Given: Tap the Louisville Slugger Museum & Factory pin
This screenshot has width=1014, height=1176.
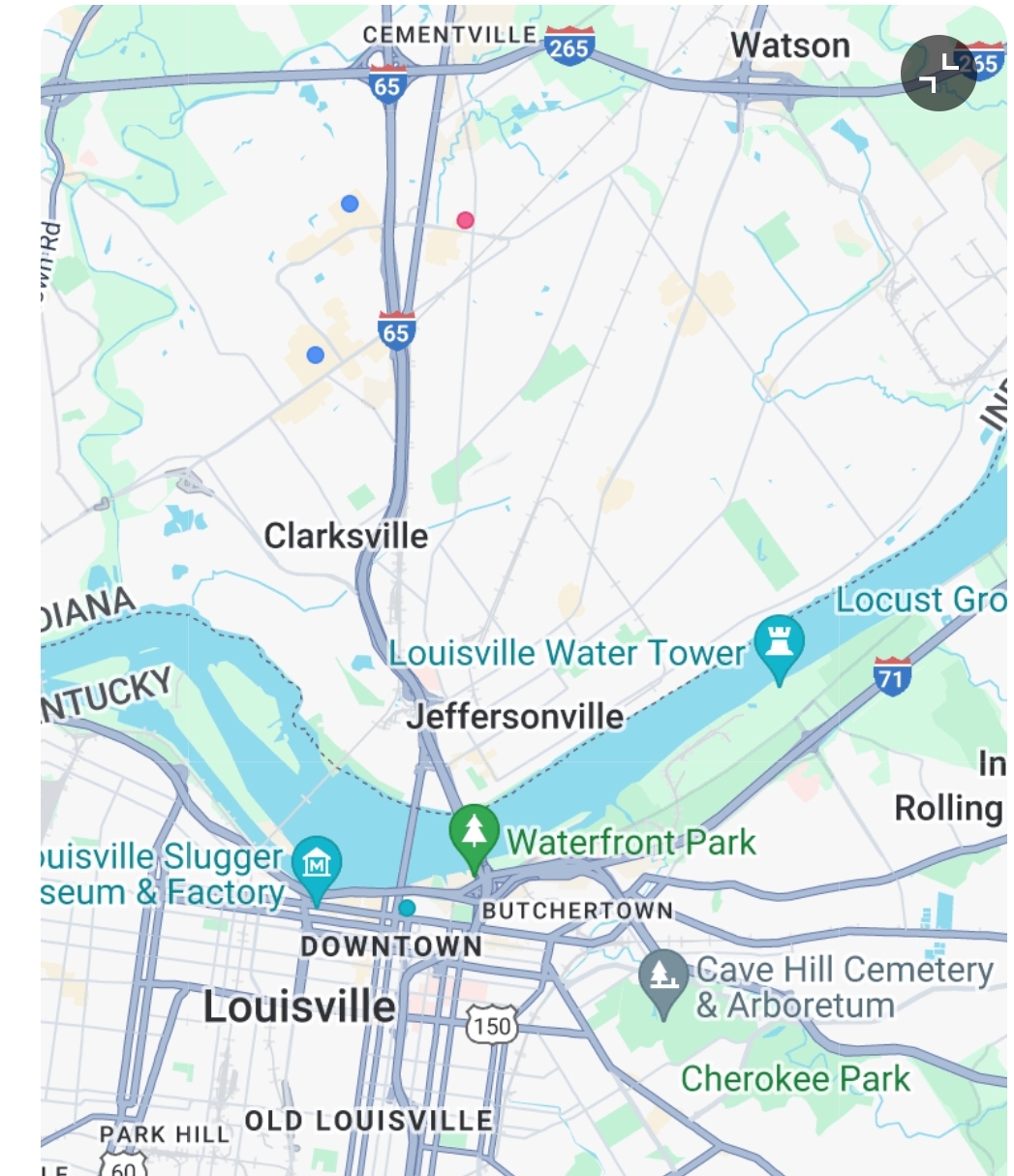Looking at the screenshot, I should click(x=316, y=863).
